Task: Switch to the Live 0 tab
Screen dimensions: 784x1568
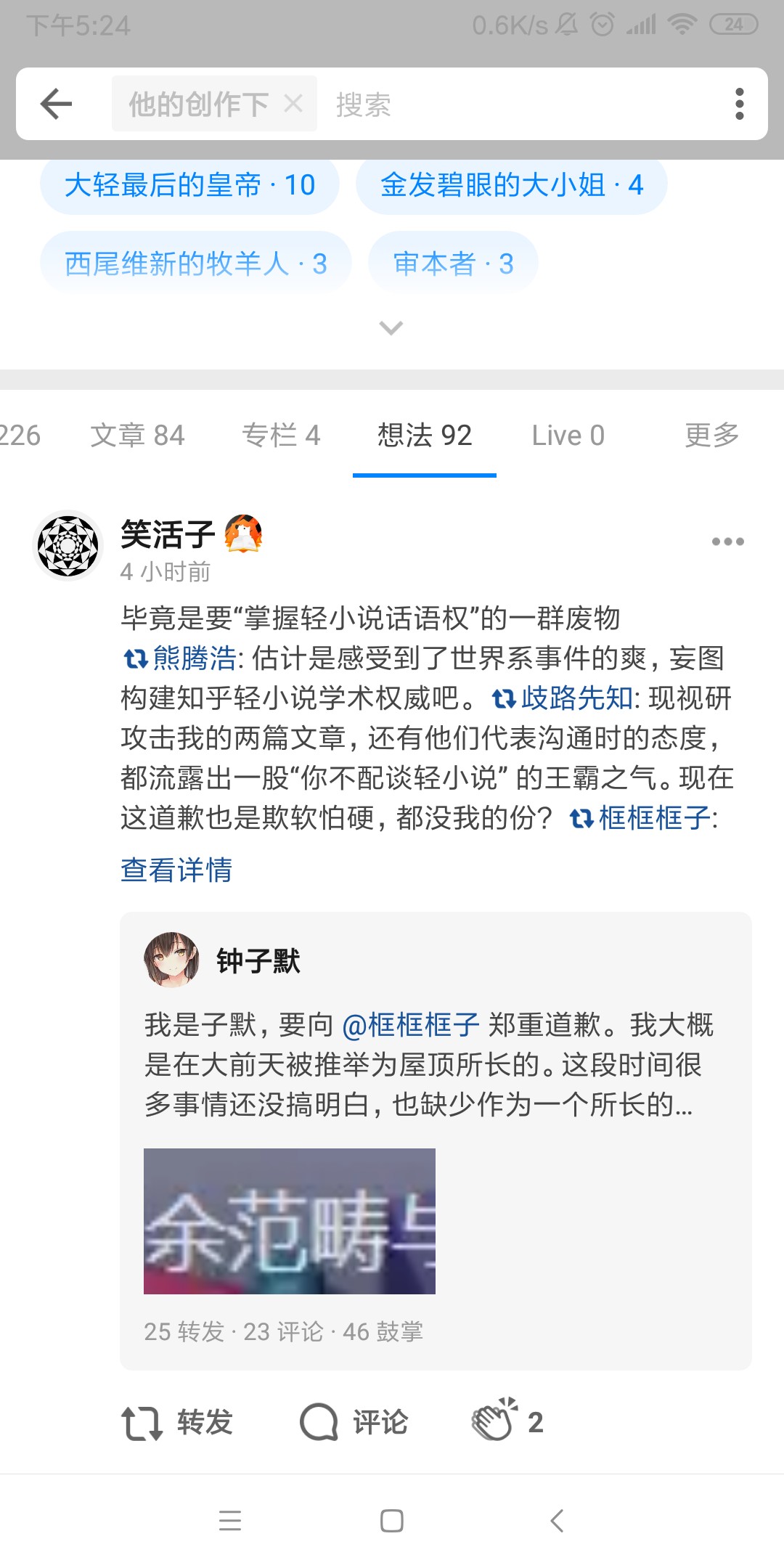Action: (x=568, y=436)
